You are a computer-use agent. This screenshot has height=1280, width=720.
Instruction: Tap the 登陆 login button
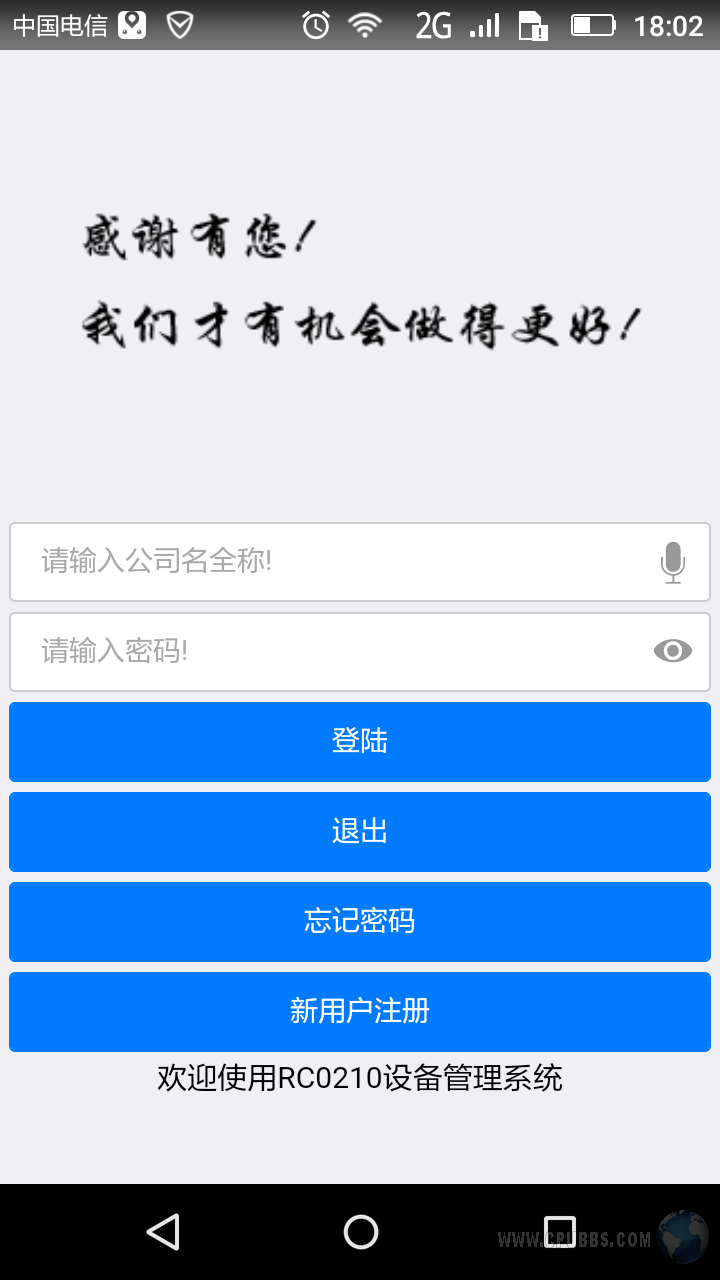360,742
